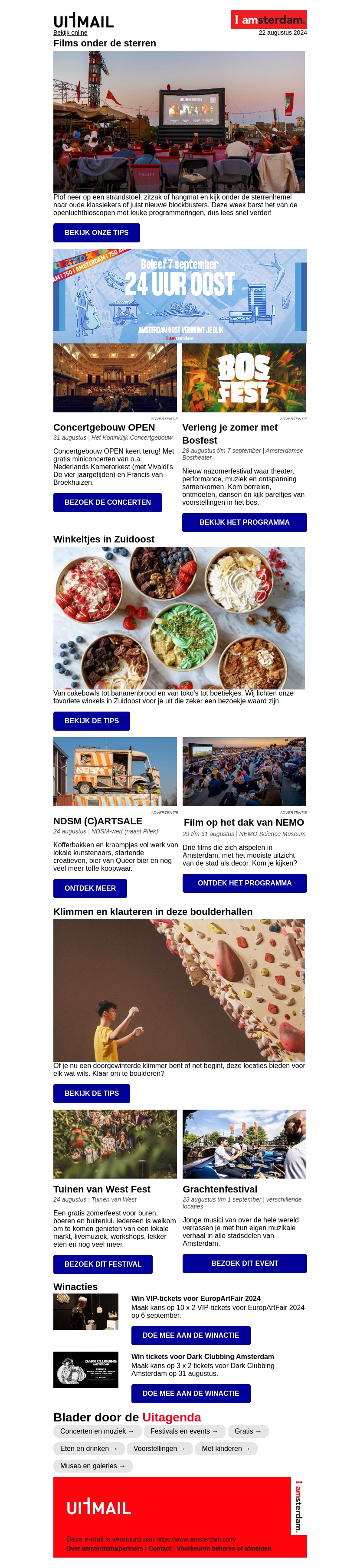Open Voorkeuren beheren of afmelden link
The height and width of the screenshot is (1568, 347).
click(224, 1548)
